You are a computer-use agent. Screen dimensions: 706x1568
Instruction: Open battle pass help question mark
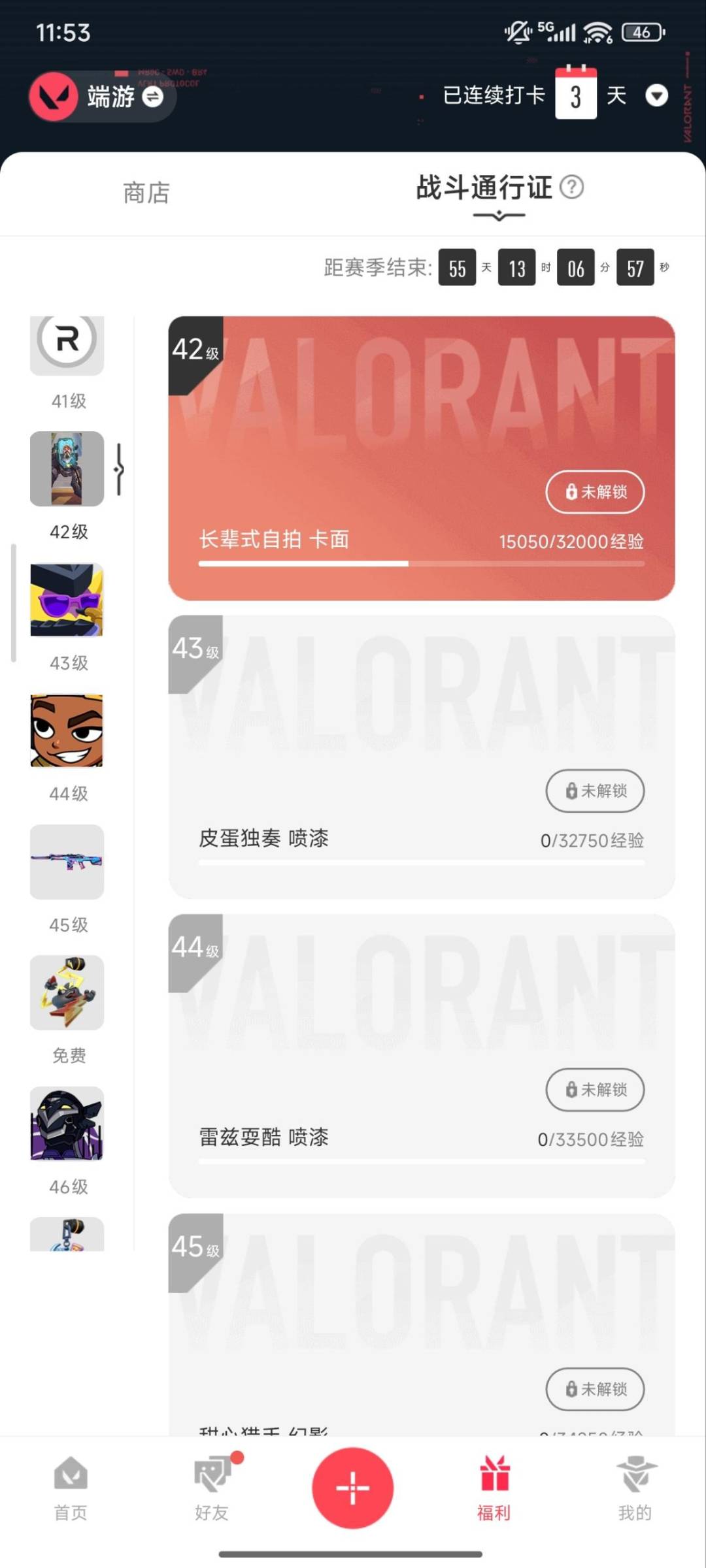click(572, 188)
